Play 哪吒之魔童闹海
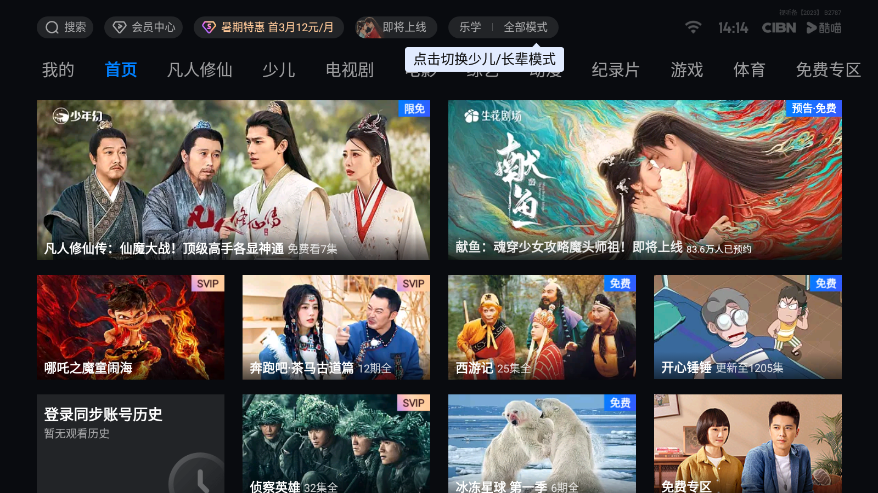Viewport: 878px width, 493px height. click(x=130, y=327)
